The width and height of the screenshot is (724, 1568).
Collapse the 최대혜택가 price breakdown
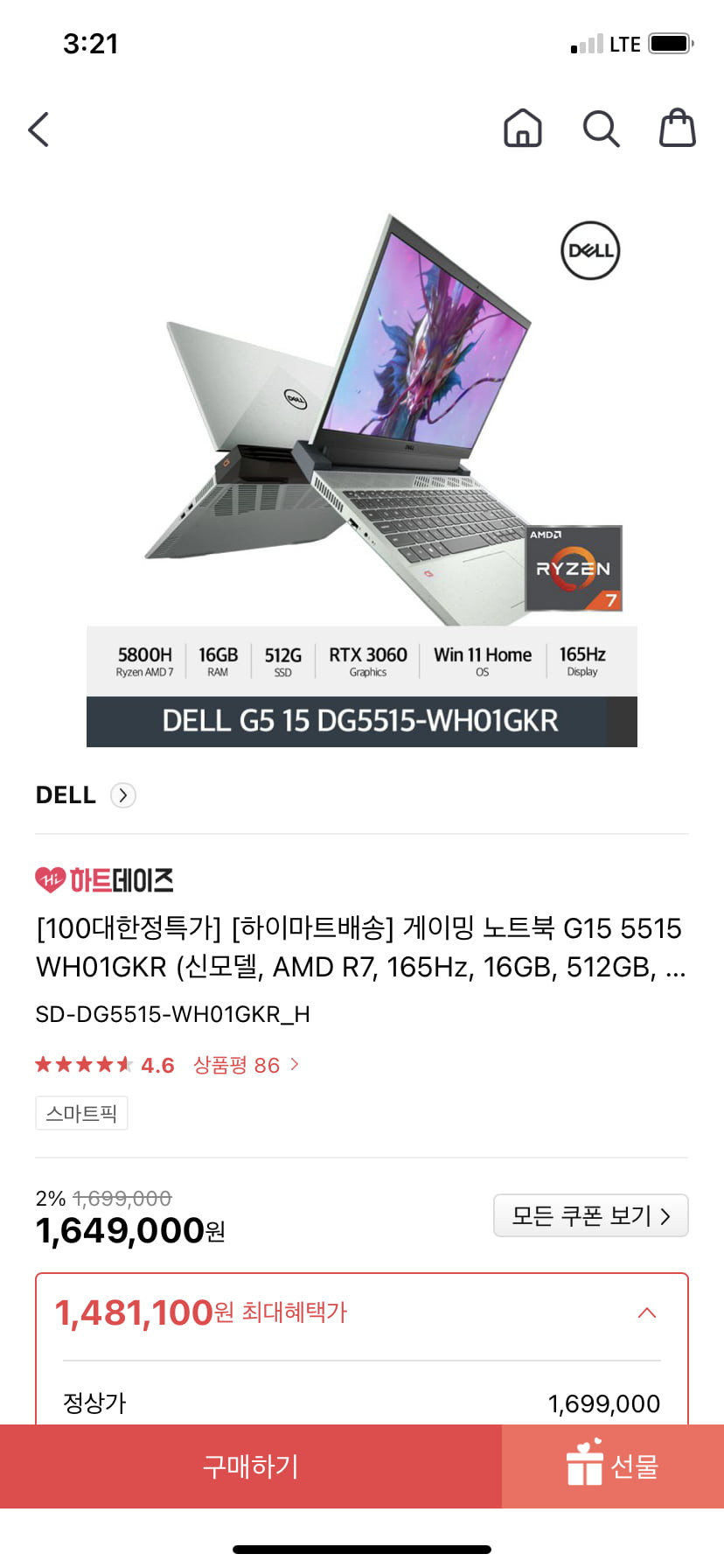click(647, 1312)
